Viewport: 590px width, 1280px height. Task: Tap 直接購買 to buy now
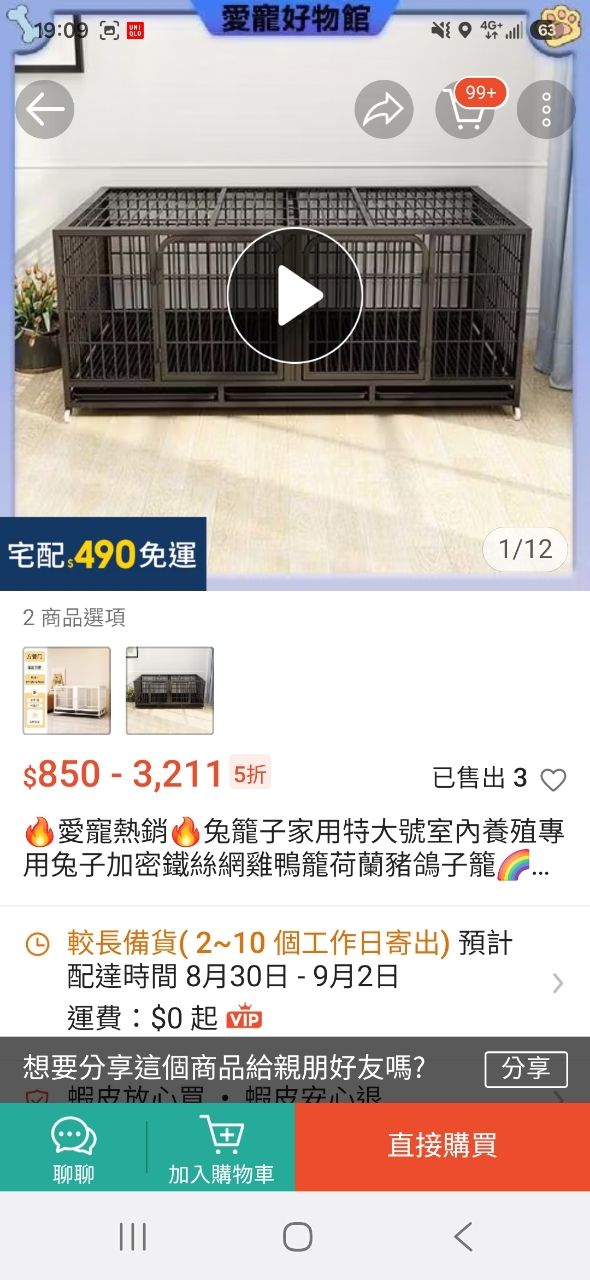pos(442,1147)
